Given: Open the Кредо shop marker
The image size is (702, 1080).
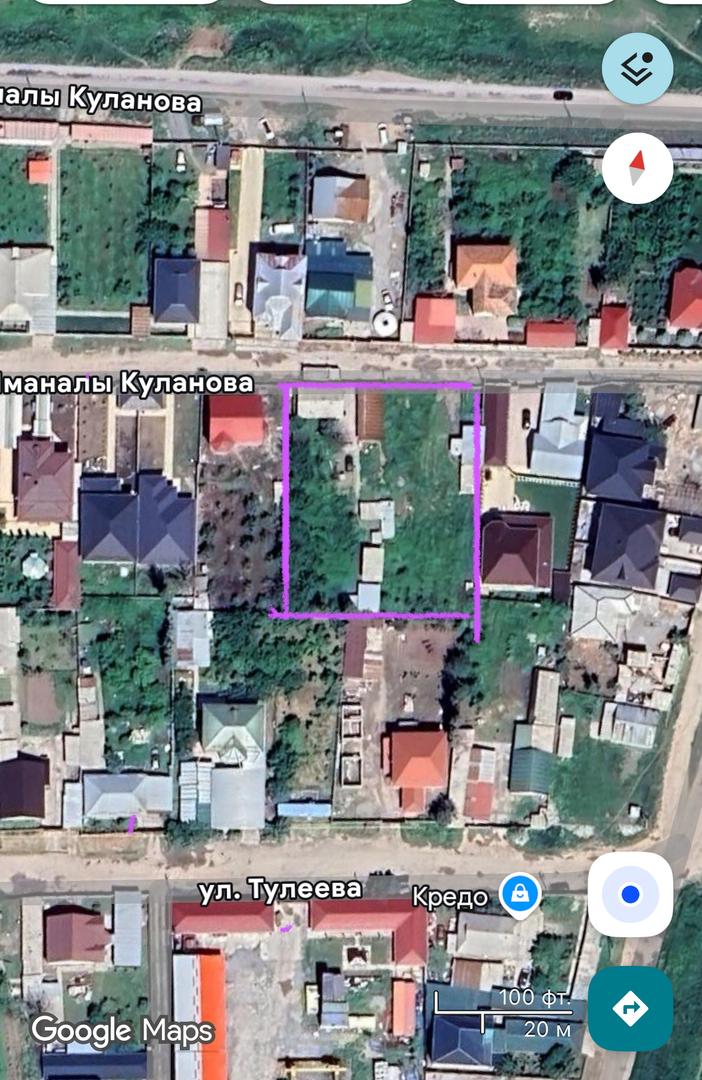Looking at the screenshot, I should point(520,892).
